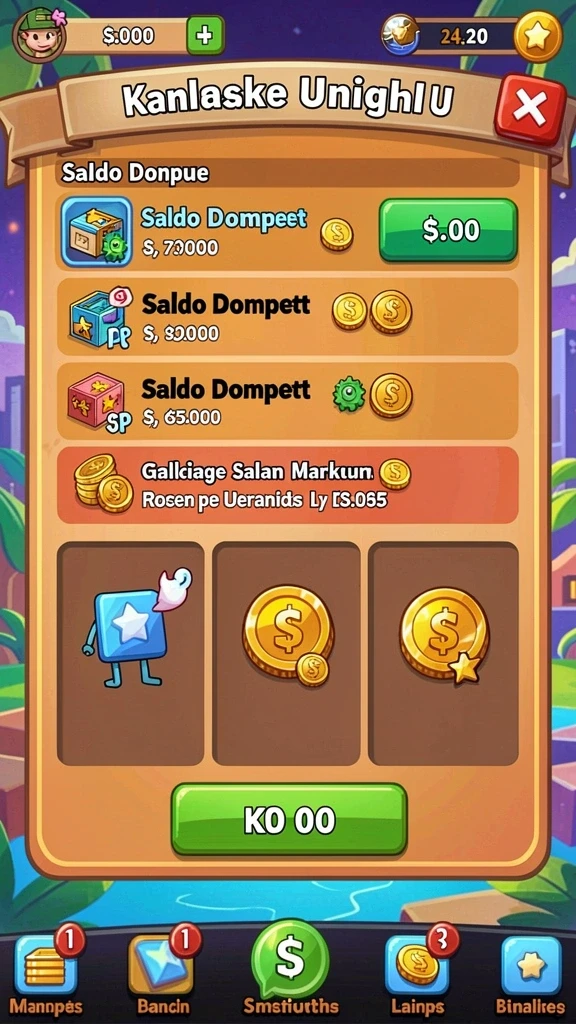This screenshot has width=576, height=1024.
Task: Choose the double coin tile
Action: (x=286, y=653)
